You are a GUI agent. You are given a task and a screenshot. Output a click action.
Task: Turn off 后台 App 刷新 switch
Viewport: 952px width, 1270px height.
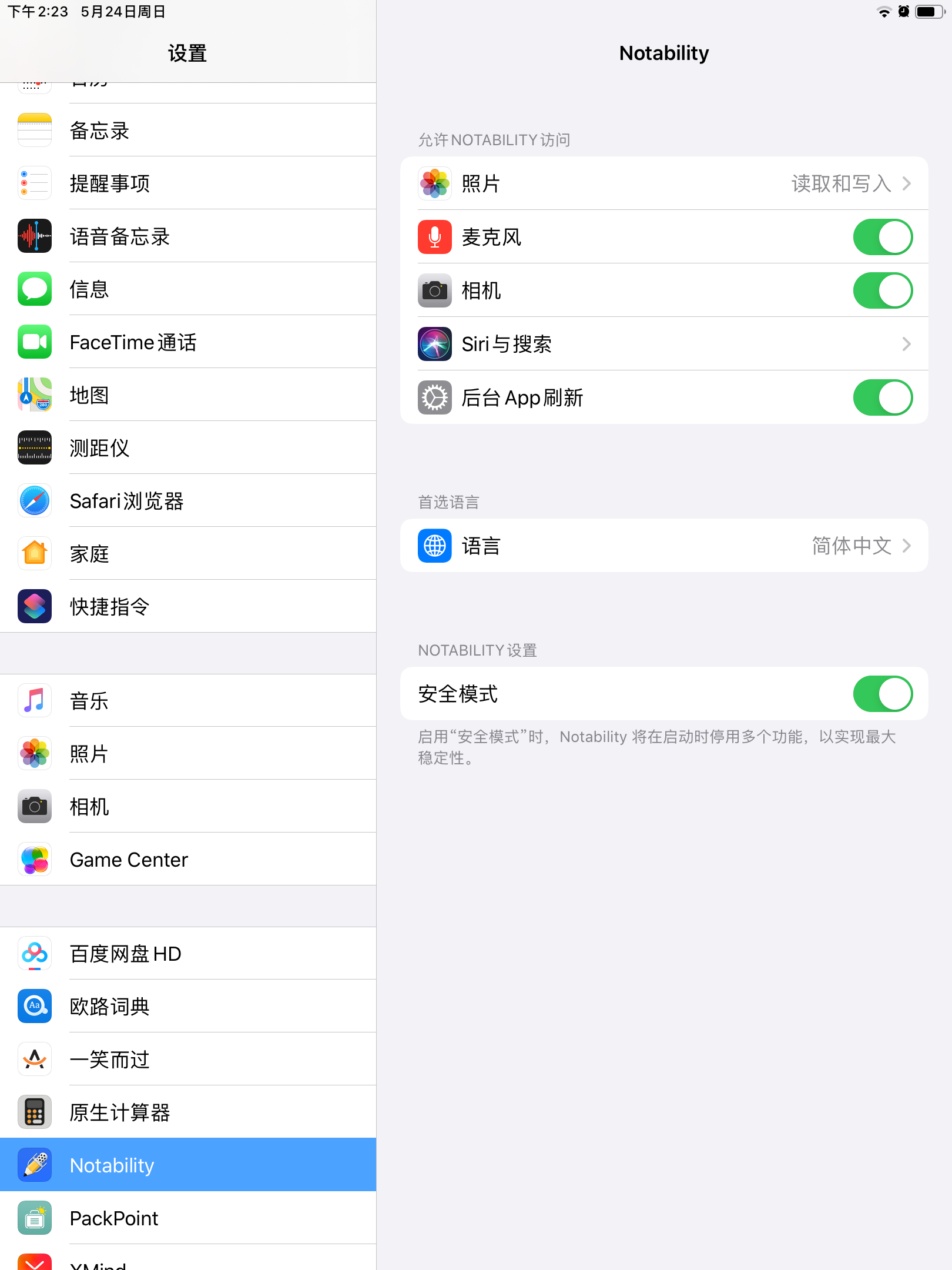tap(882, 397)
